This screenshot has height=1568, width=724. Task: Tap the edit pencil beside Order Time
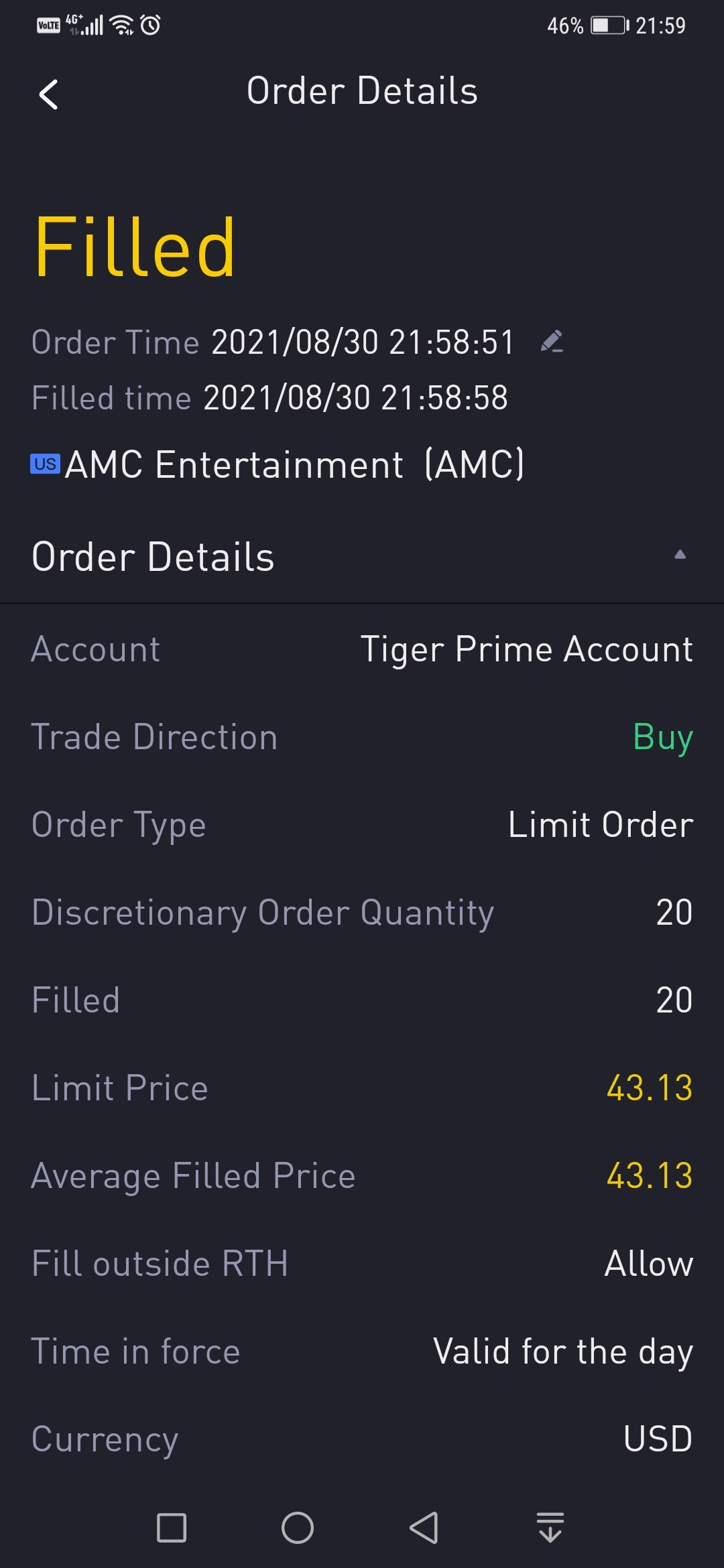[552, 342]
